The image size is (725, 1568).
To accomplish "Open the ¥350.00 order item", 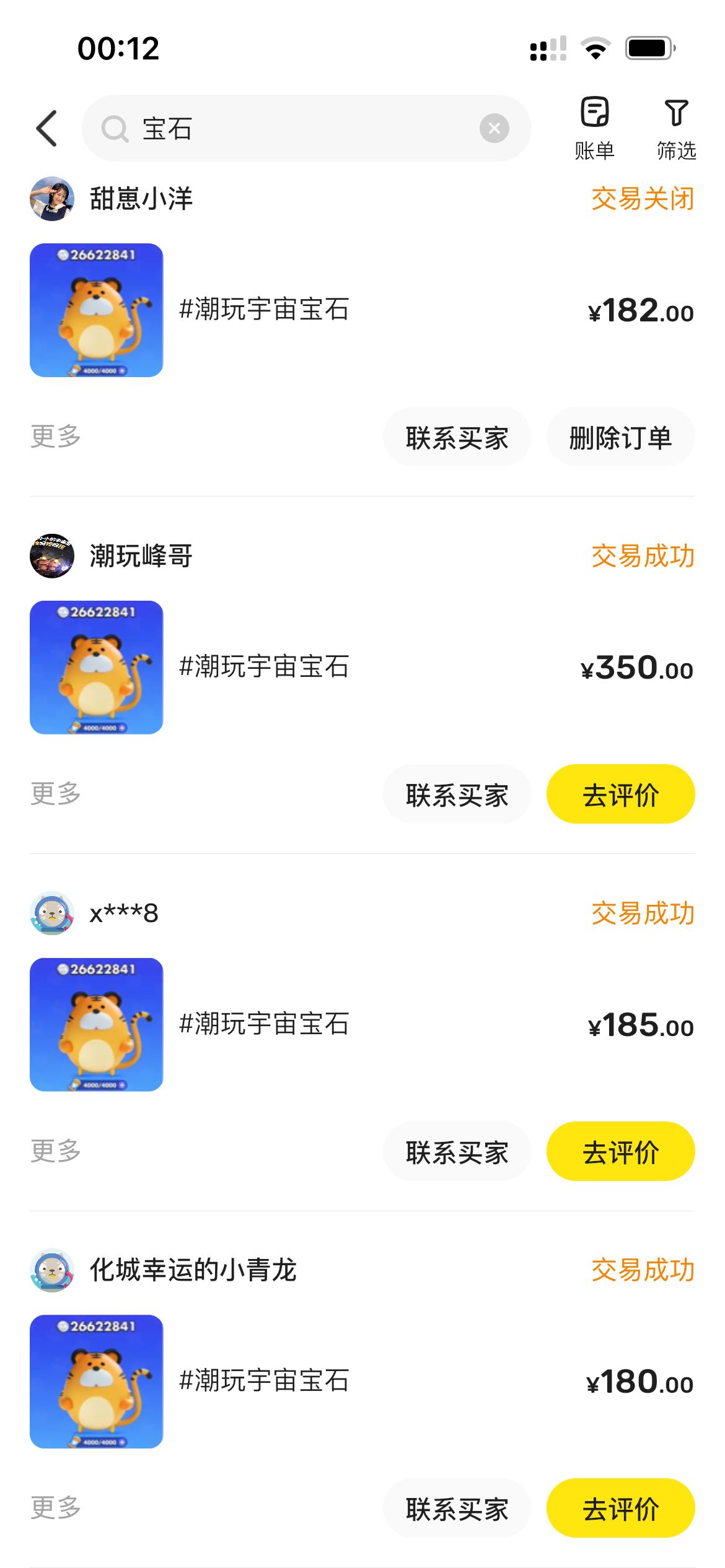I will 264,667.
